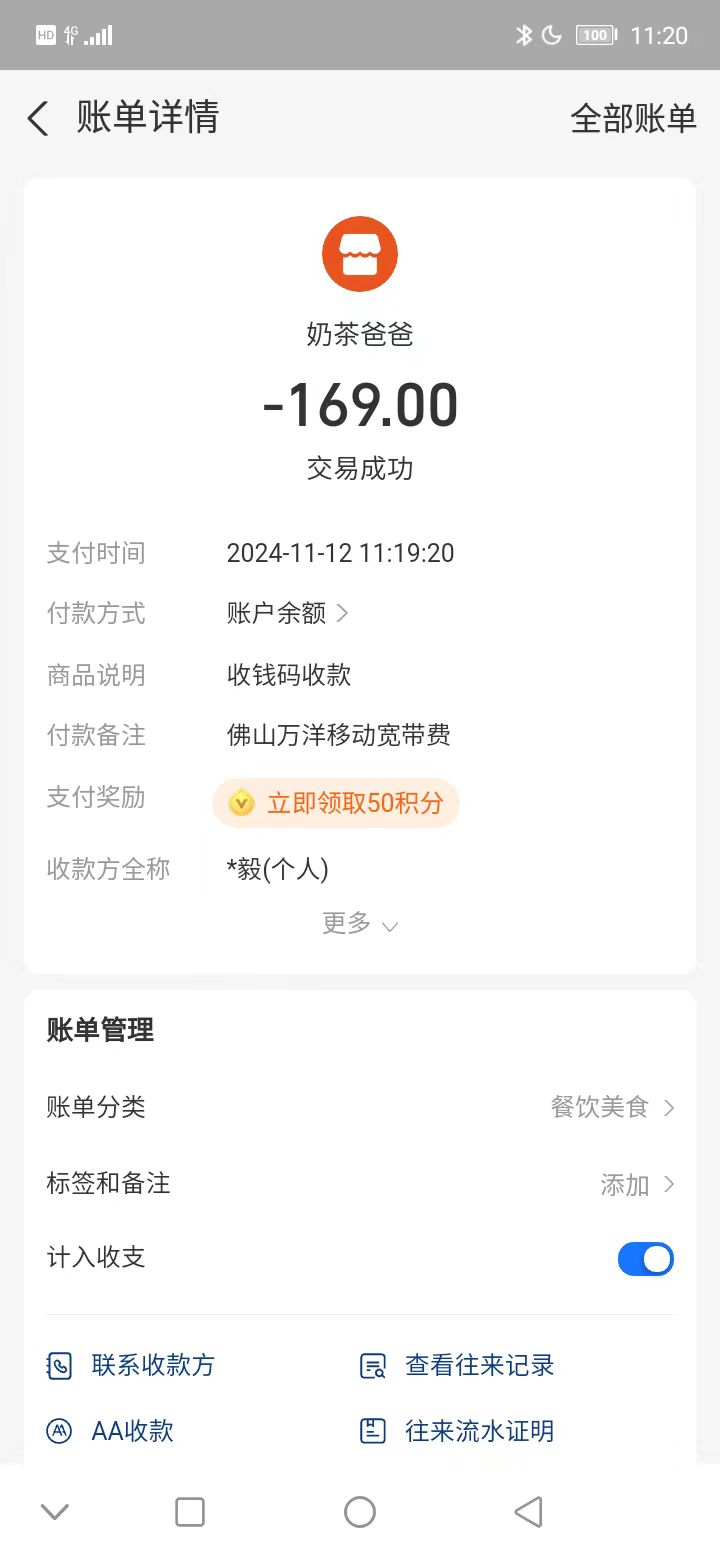Go back using the top-left arrow
Screen dimensions: 720x1560
click(38, 119)
